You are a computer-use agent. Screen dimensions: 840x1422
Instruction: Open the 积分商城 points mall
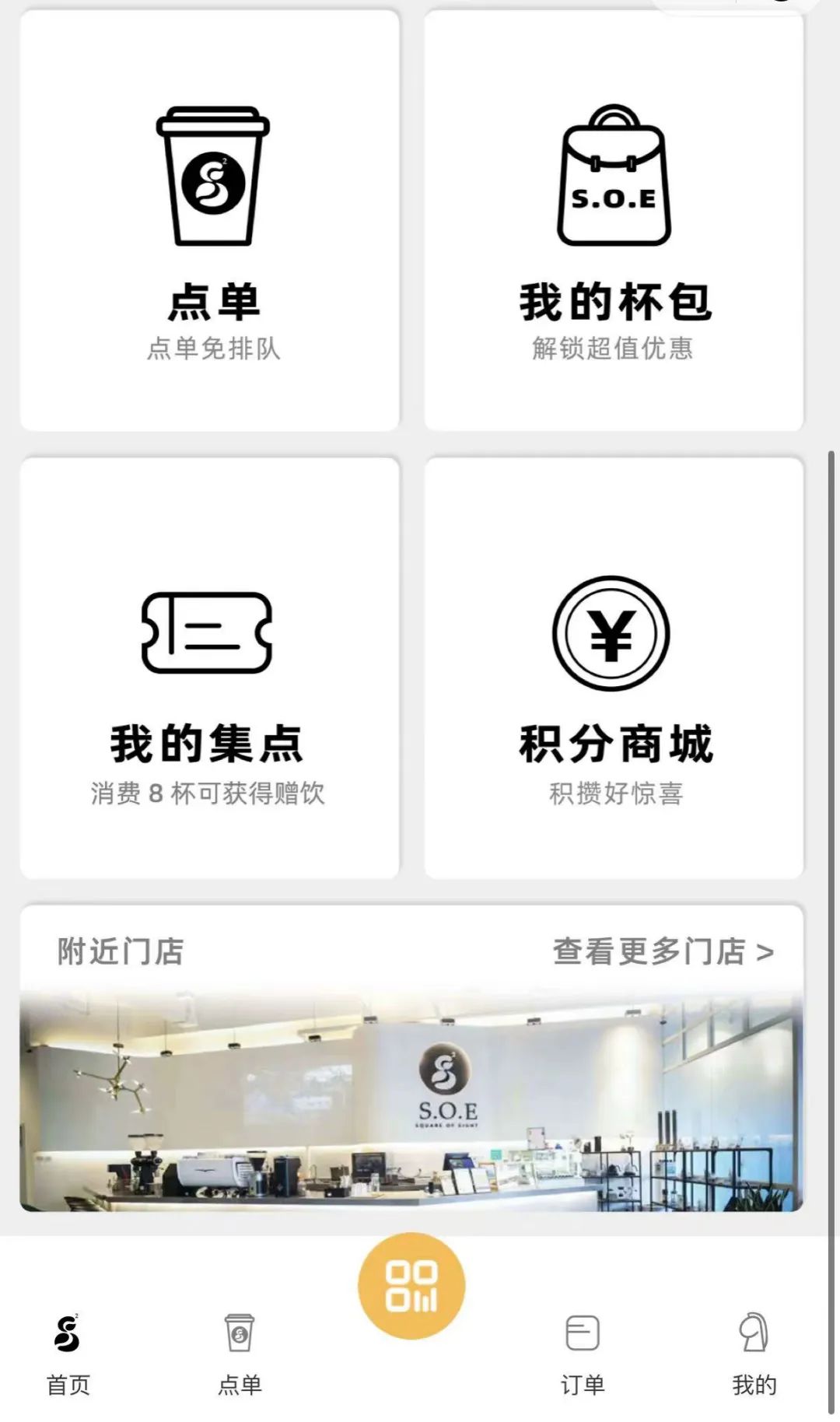pyautogui.click(x=614, y=668)
